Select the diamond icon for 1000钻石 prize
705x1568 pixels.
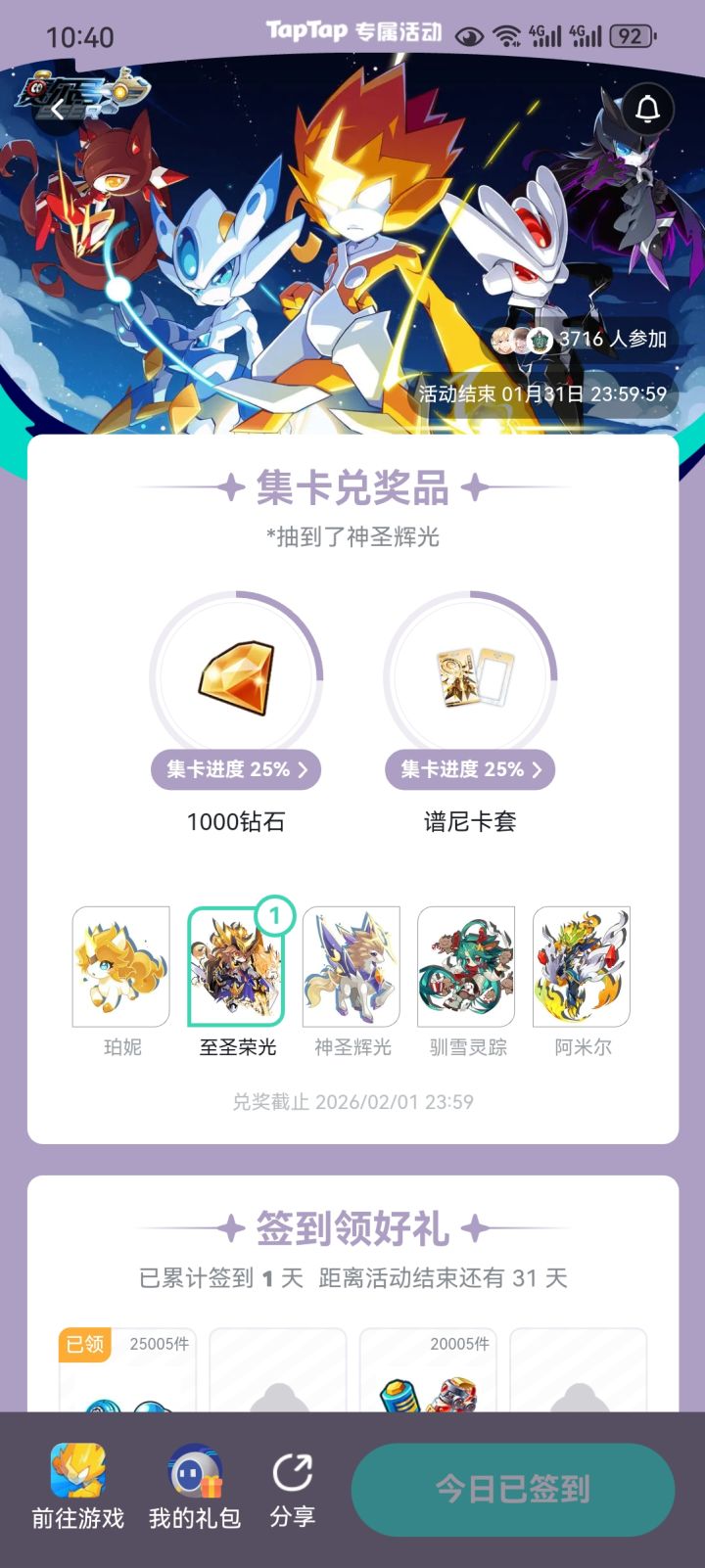coord(235,680)
